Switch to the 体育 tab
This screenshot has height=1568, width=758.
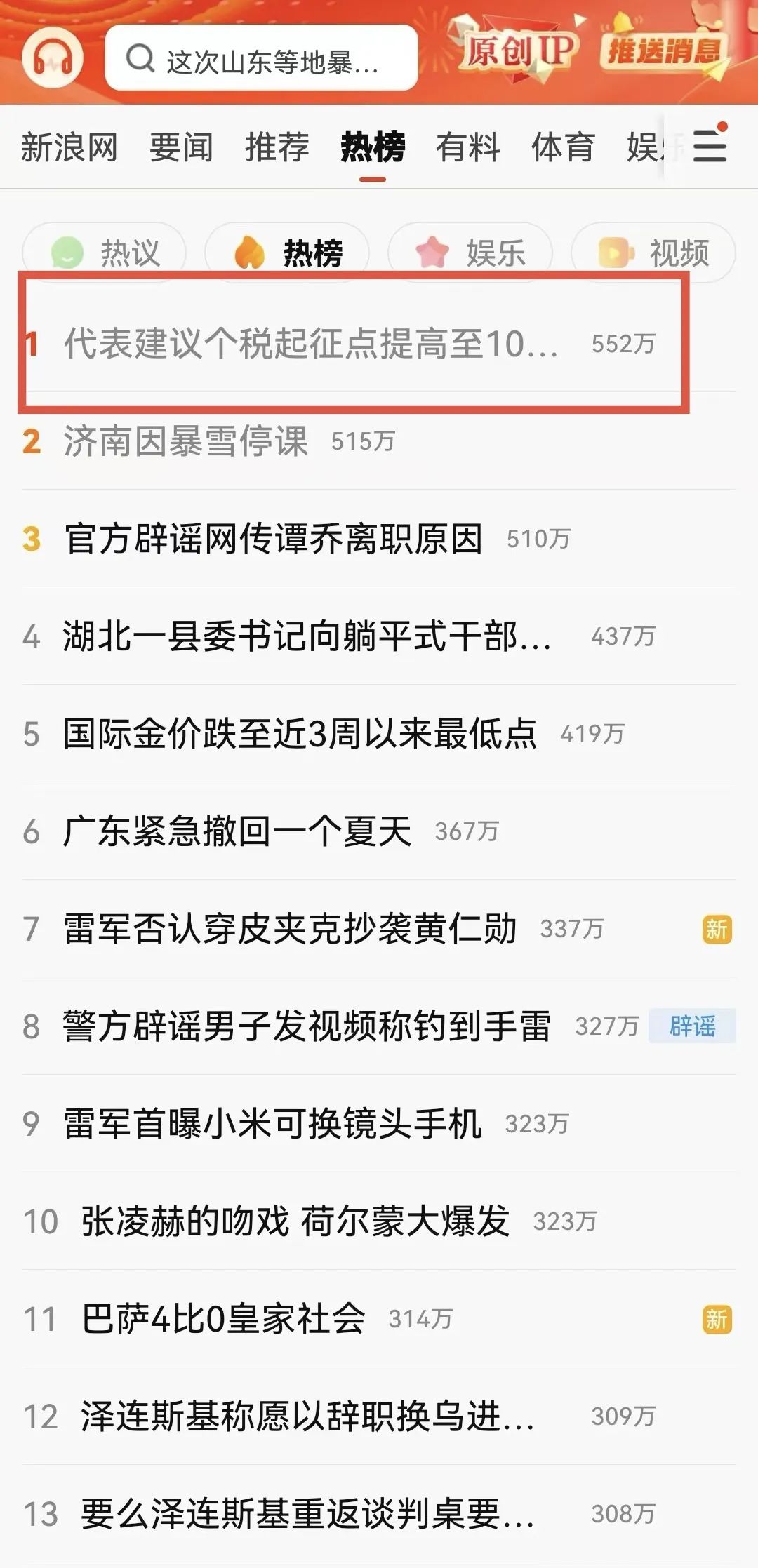(x=563, y=147)
